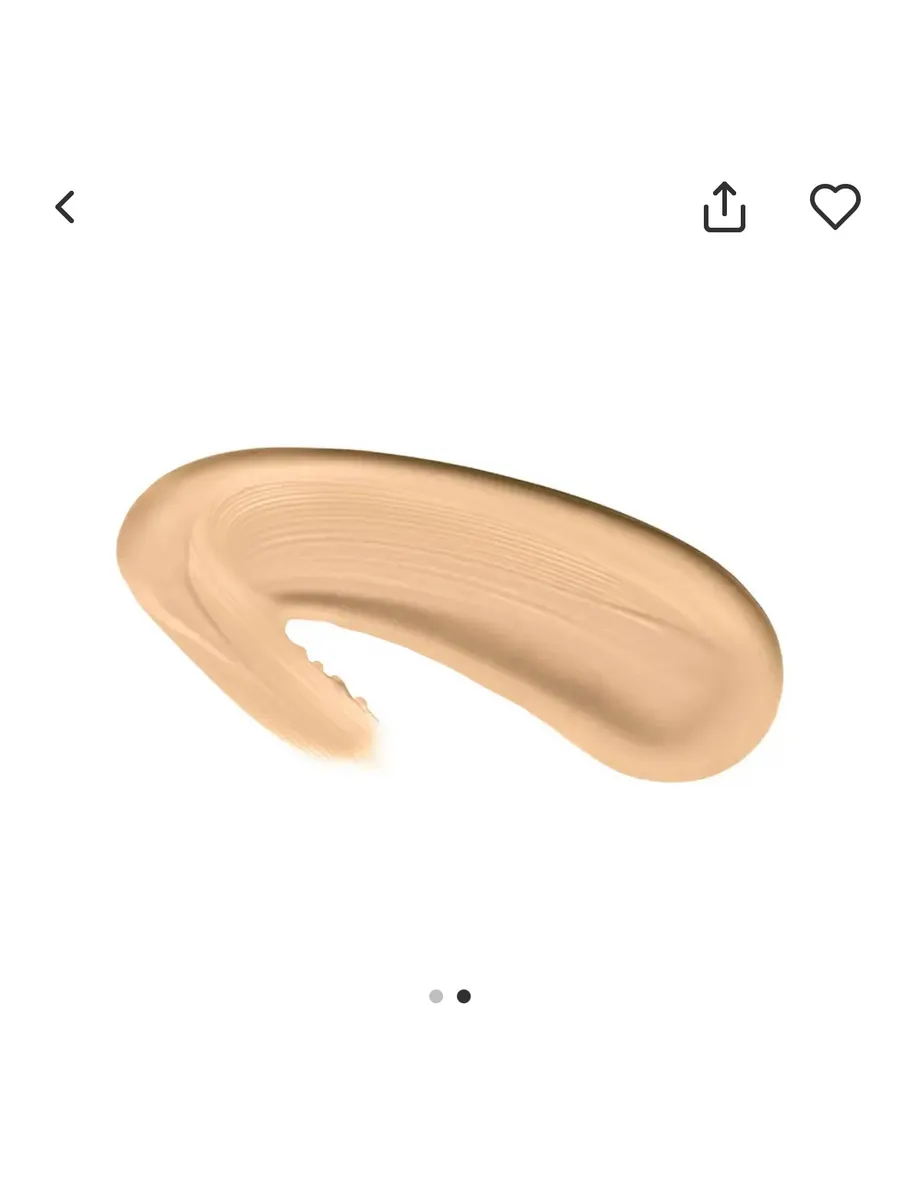Jump to the first image via page dot

pyautogui.click(x=436, y=996)
